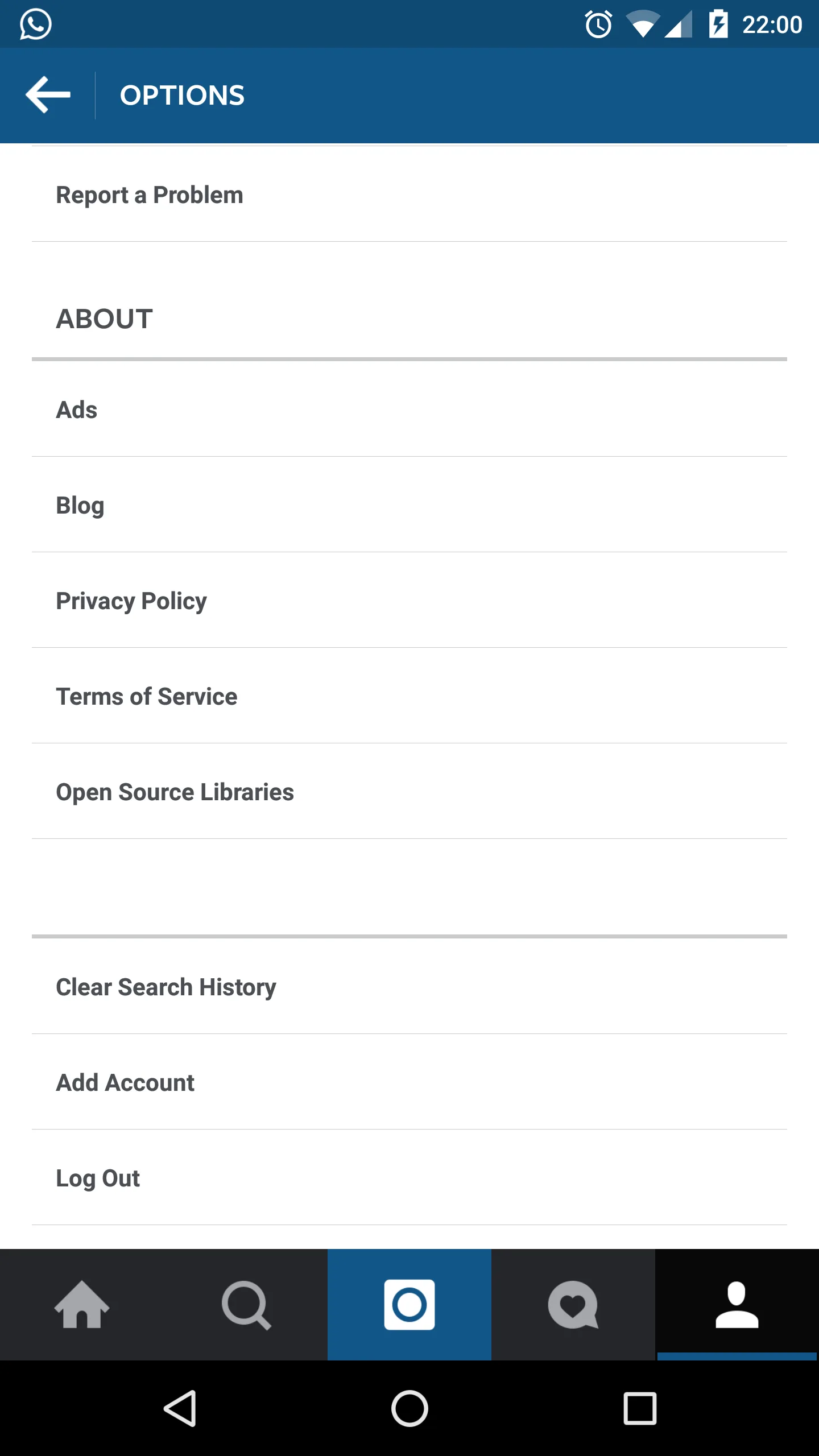Go back from the Options screen
Viewport: 819px width, 1456px height.
(x=48, y=95)
